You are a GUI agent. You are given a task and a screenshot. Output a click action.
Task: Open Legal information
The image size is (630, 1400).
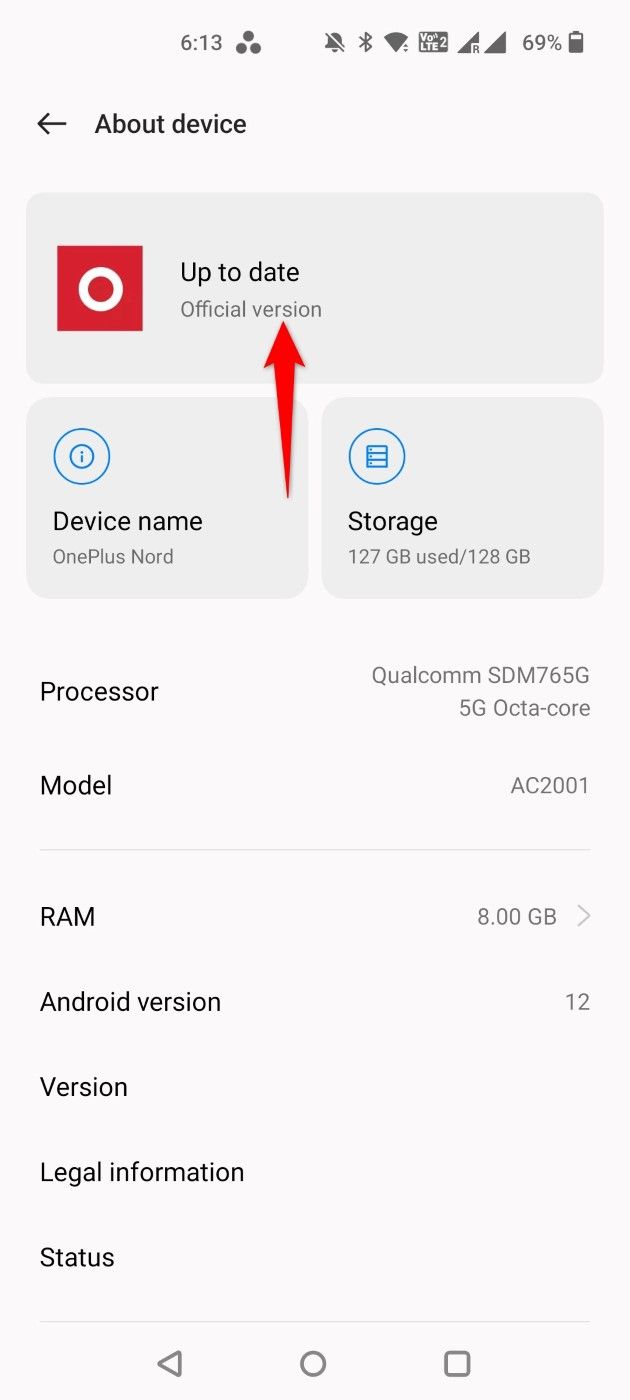click(314, 1172)
